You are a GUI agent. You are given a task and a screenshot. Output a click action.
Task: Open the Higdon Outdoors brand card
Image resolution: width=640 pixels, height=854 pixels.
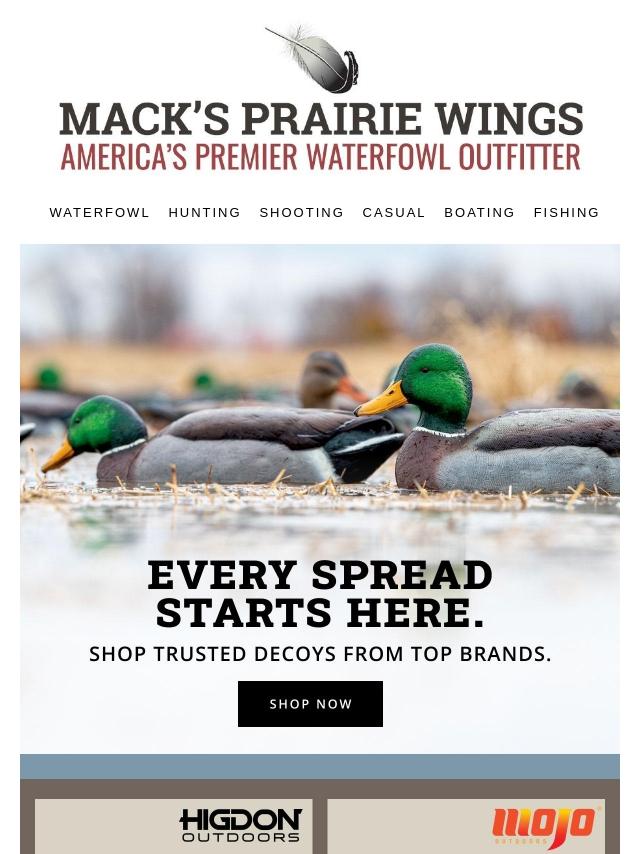174,826
